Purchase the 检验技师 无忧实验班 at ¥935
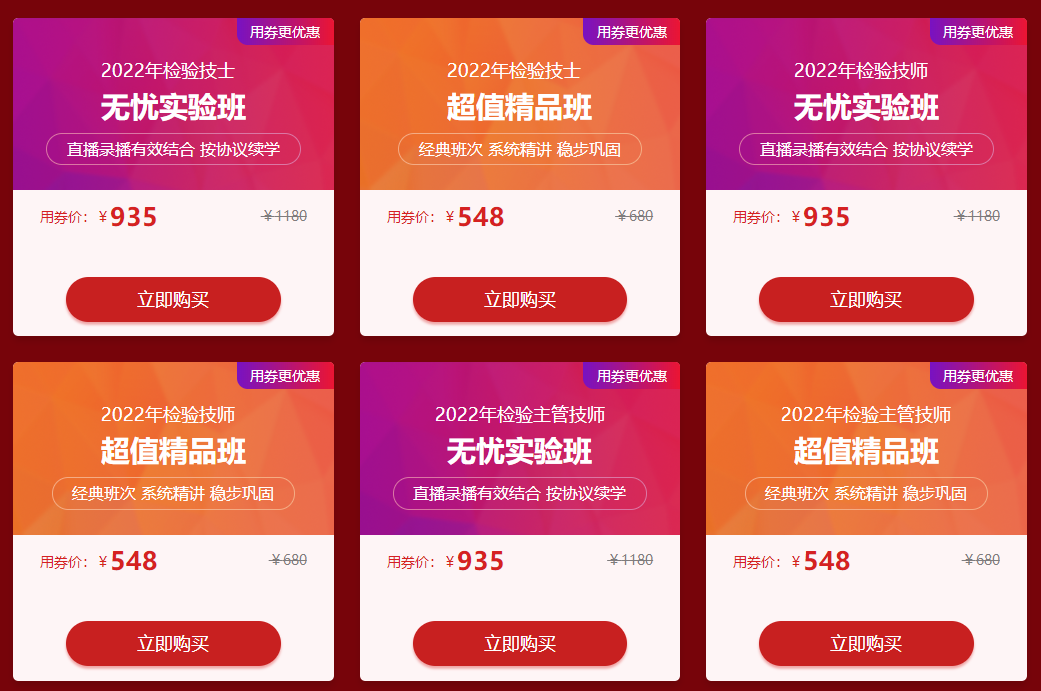Viewport: 1041px width, 691px height. click(866, 300)
